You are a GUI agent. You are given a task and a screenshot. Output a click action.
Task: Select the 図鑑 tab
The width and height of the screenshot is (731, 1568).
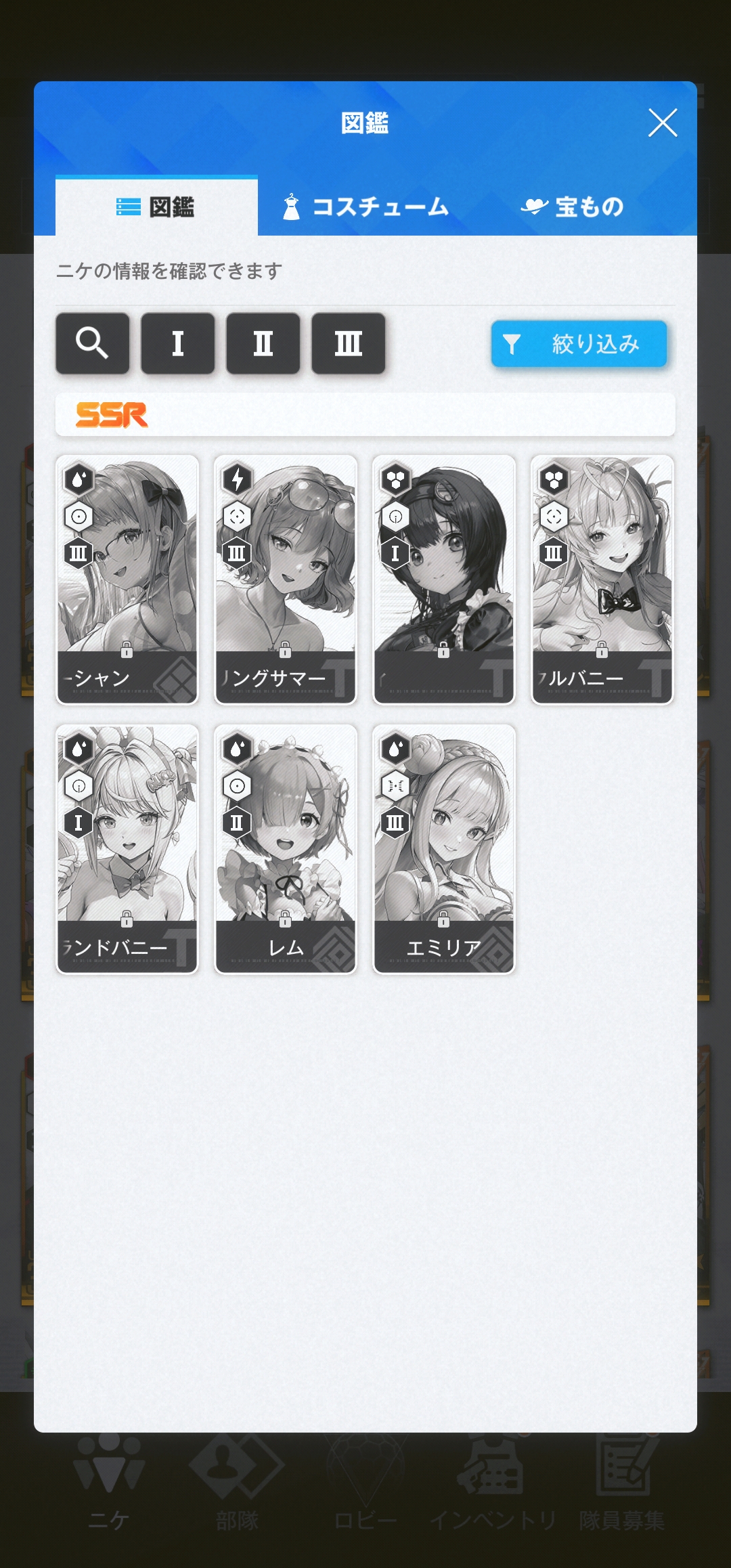point(156,206)
